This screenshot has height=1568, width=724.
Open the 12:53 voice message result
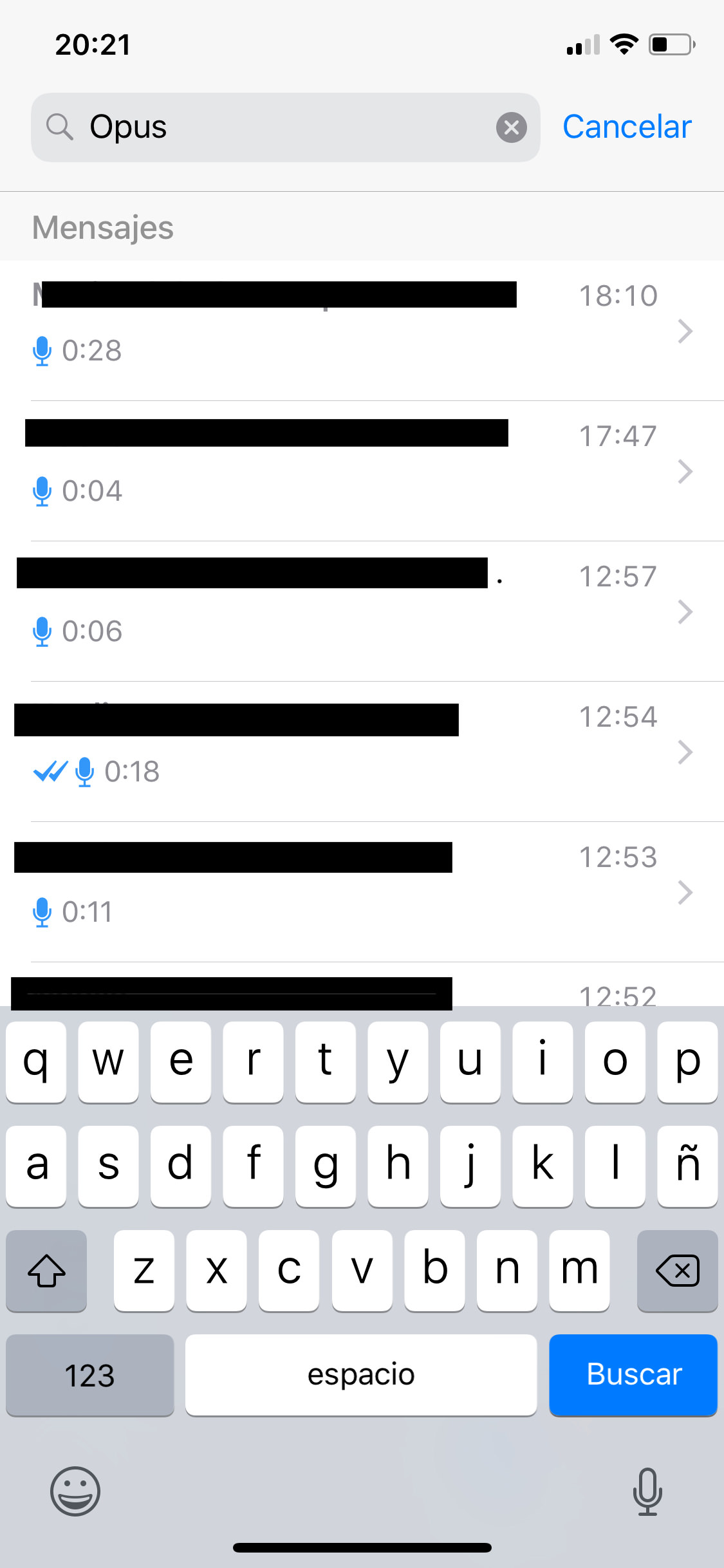point(360,892)
